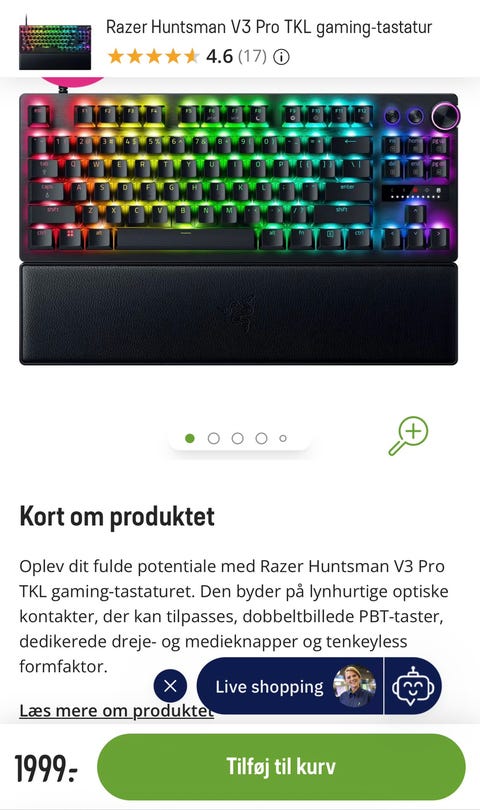This screenshot has height=810, width=480.
Task: Select the second image page dot
Action: click(x=213, y=439)
